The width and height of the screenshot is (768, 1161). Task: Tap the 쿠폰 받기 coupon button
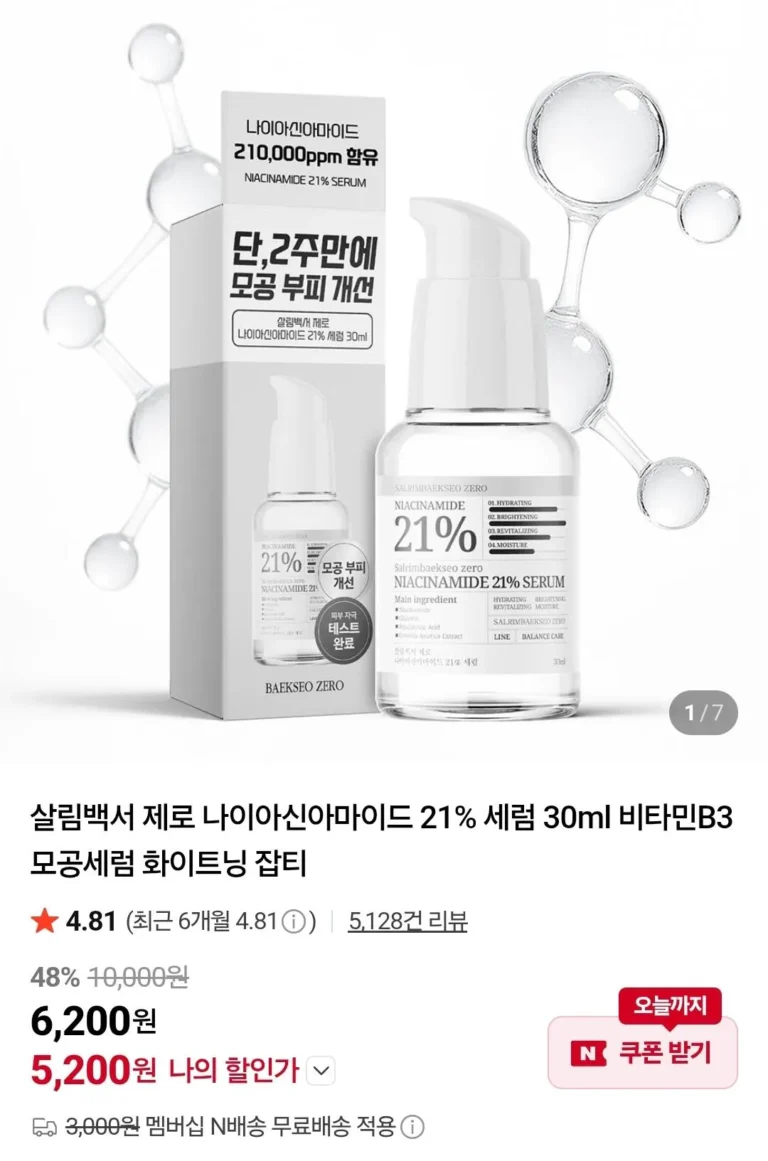pyautogui.click(x=642, y=1053)
